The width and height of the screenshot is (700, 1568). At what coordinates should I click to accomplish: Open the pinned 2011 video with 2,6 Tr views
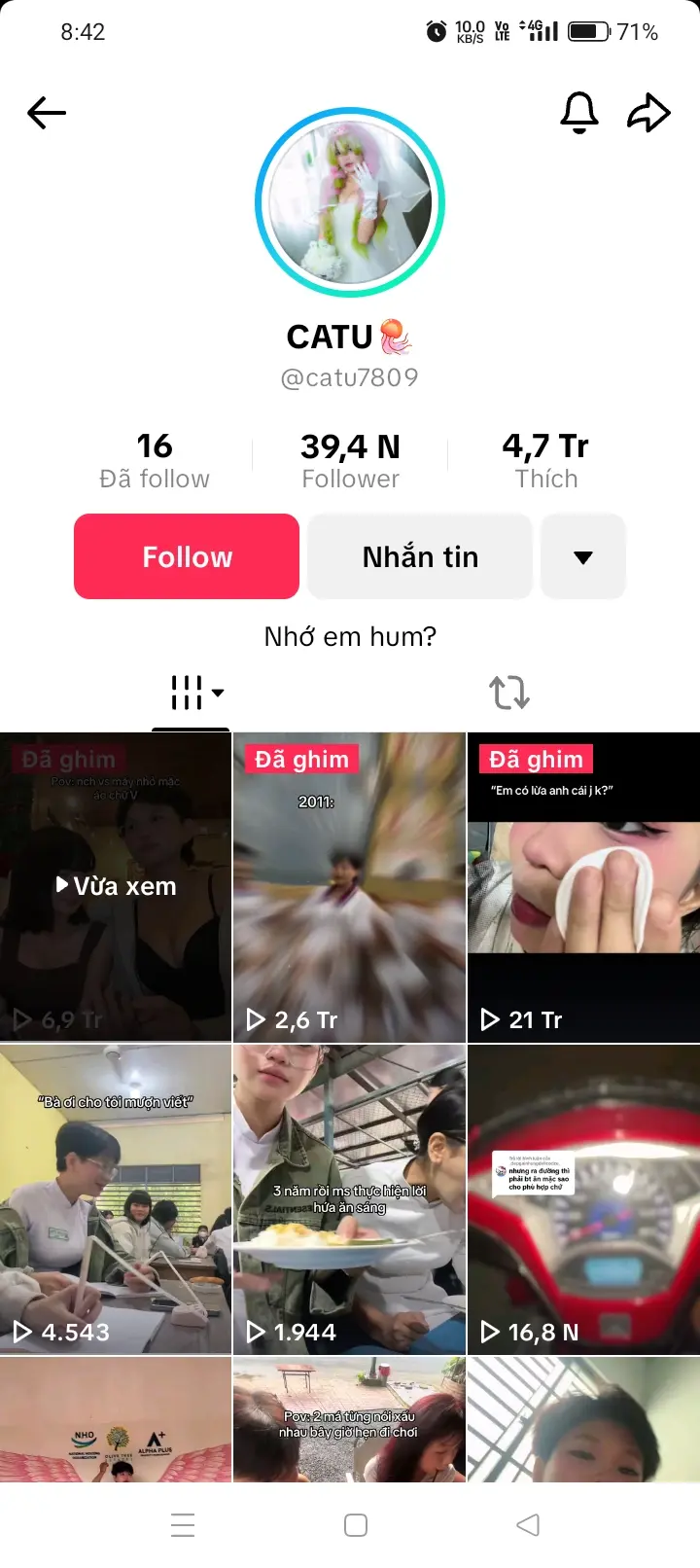[x=349, y=886]
